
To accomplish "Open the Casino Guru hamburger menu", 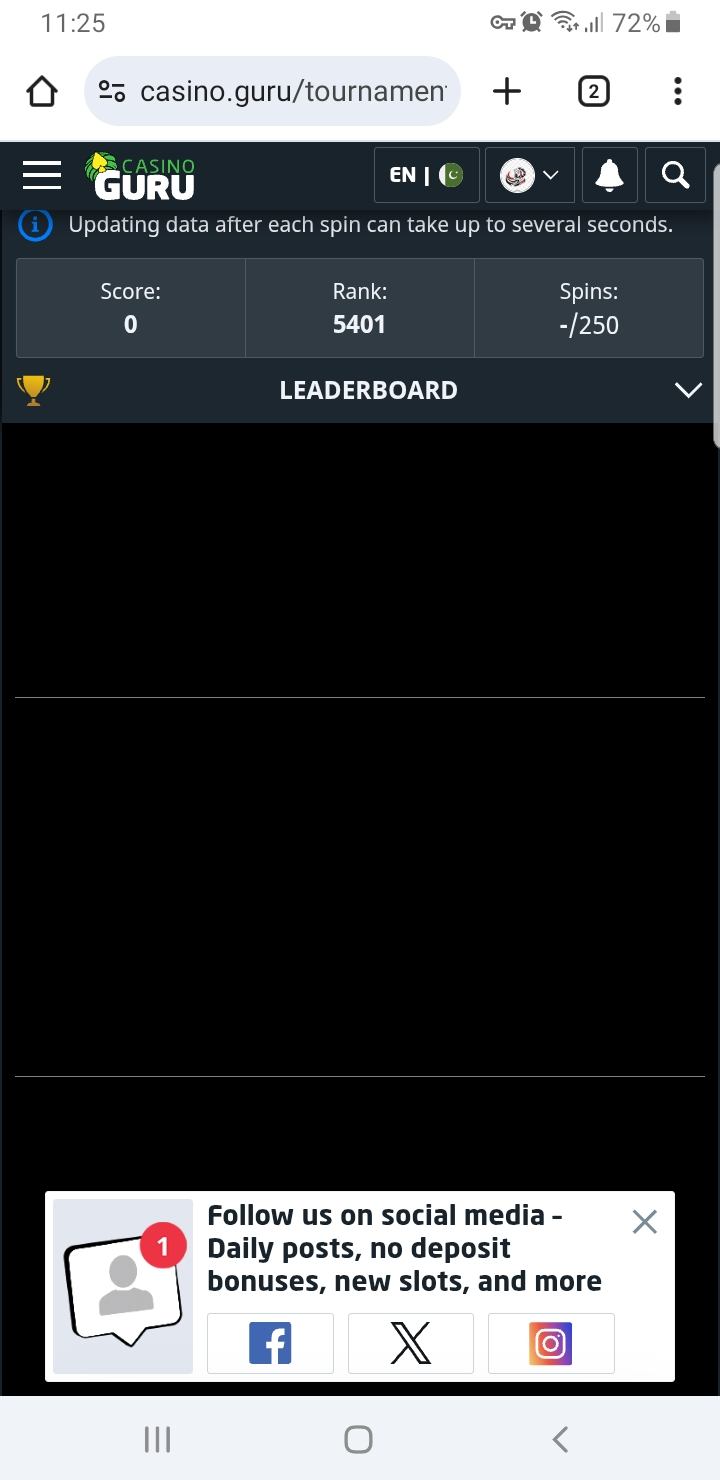I will pyautogui.click(x=42, y=175).
